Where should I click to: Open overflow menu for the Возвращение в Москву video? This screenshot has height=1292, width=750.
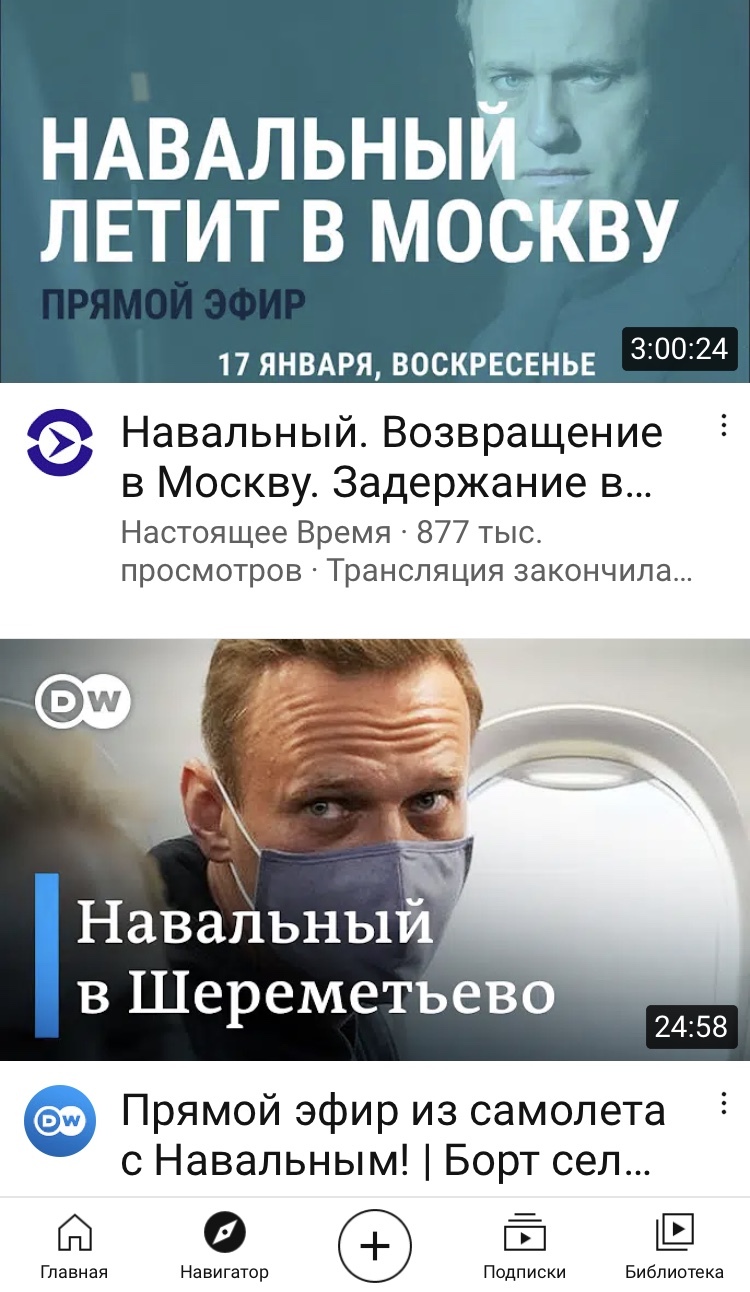[x=723, y=427]
